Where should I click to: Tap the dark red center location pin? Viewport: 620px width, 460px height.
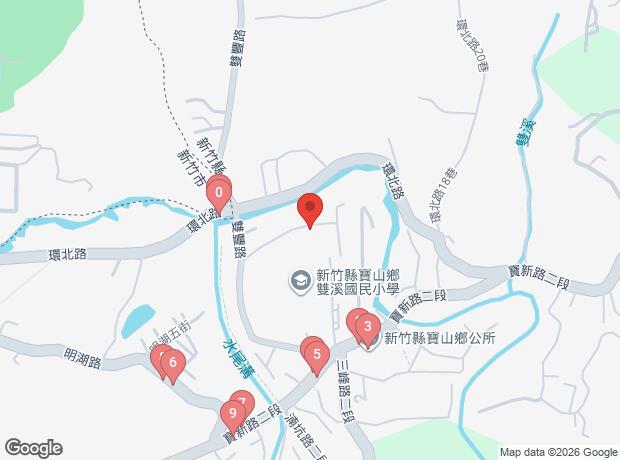[310, 211]
